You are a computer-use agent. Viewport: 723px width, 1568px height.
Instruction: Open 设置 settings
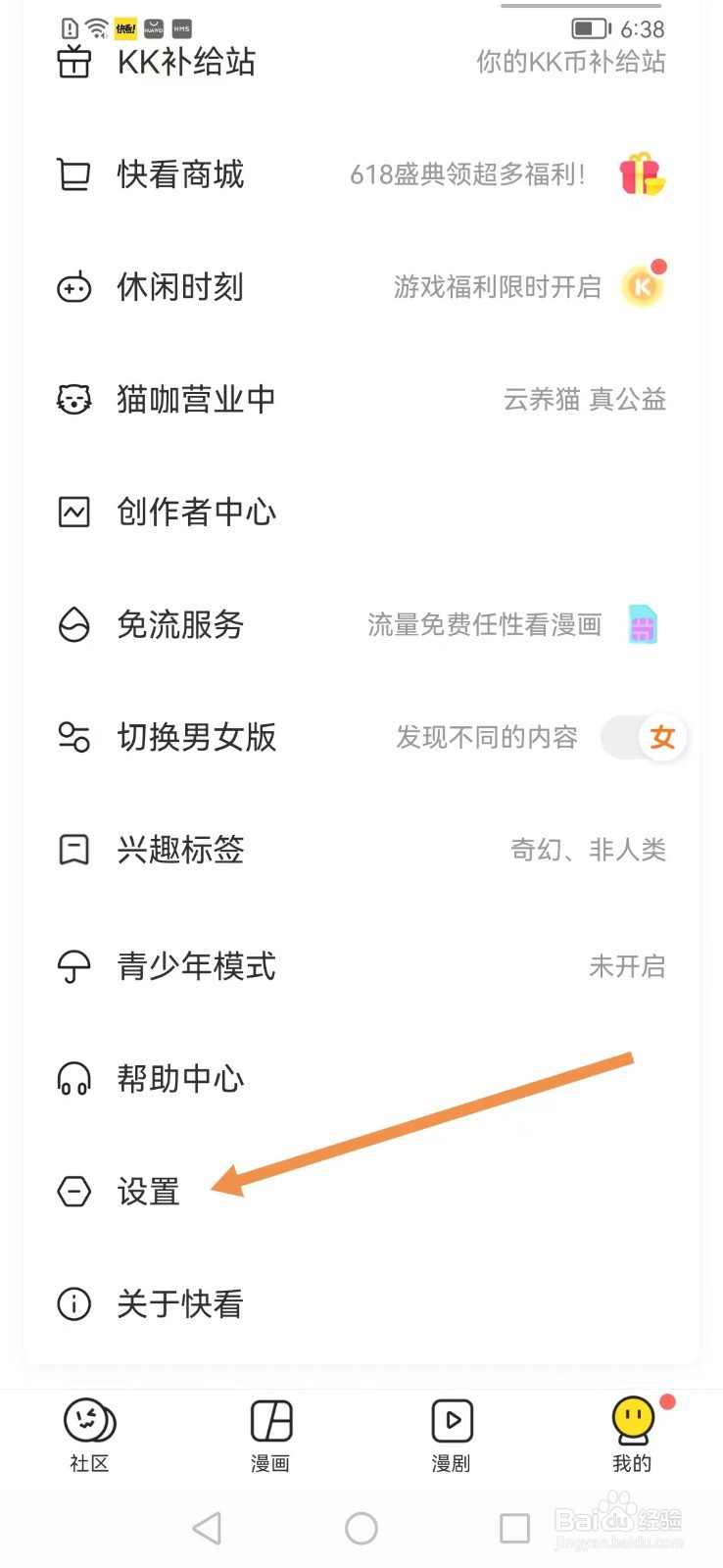coord(361,1192)
